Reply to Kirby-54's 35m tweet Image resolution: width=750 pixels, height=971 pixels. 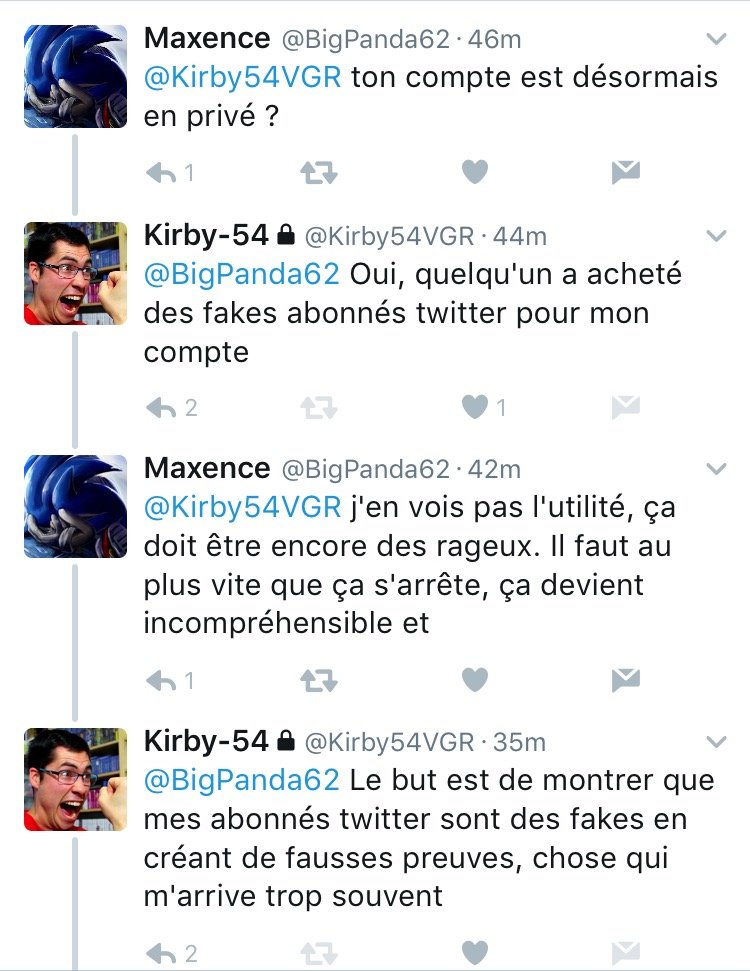pos(161,952)
